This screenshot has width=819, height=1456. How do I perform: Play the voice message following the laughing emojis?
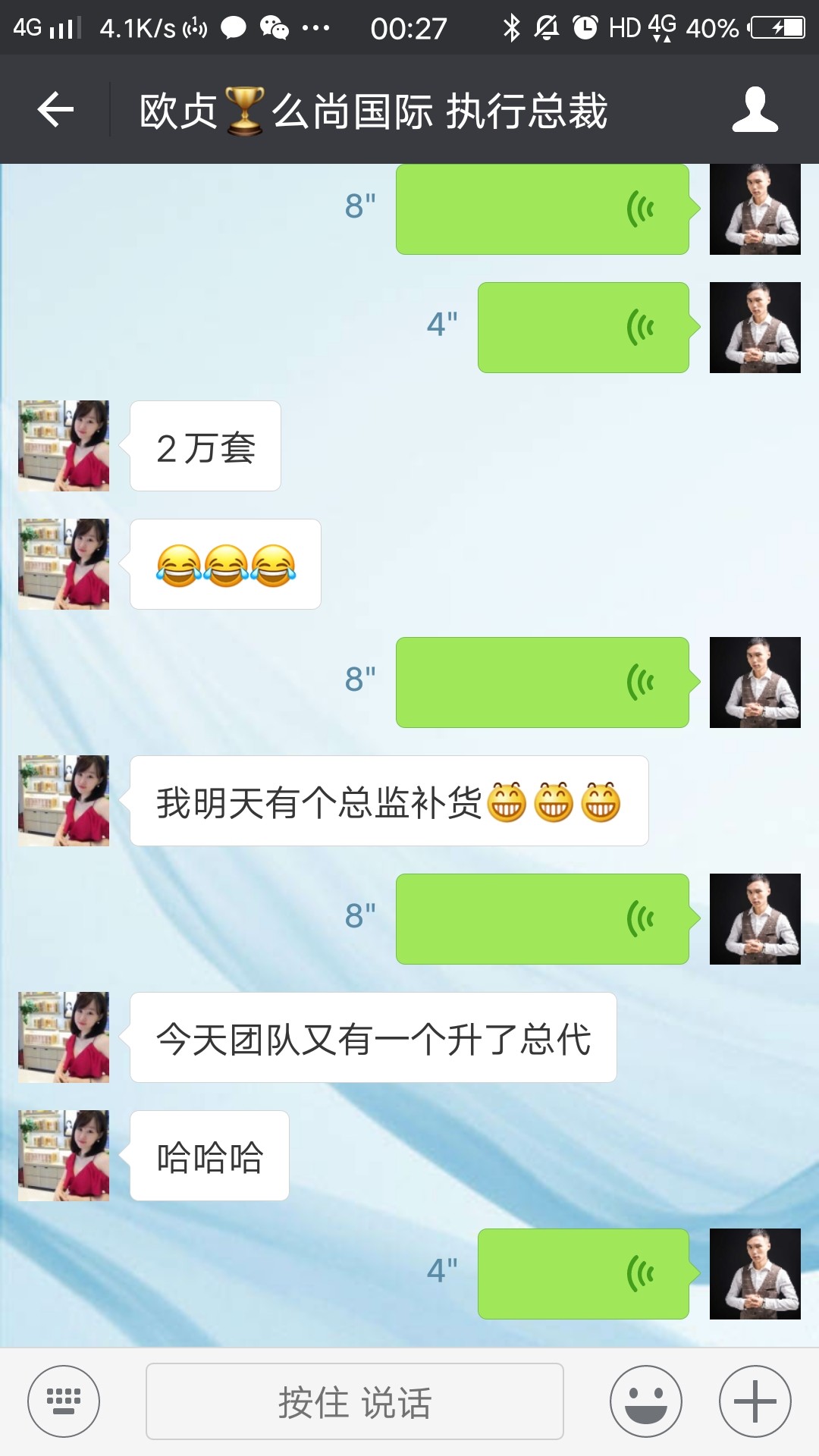click(x=541, y=682)
